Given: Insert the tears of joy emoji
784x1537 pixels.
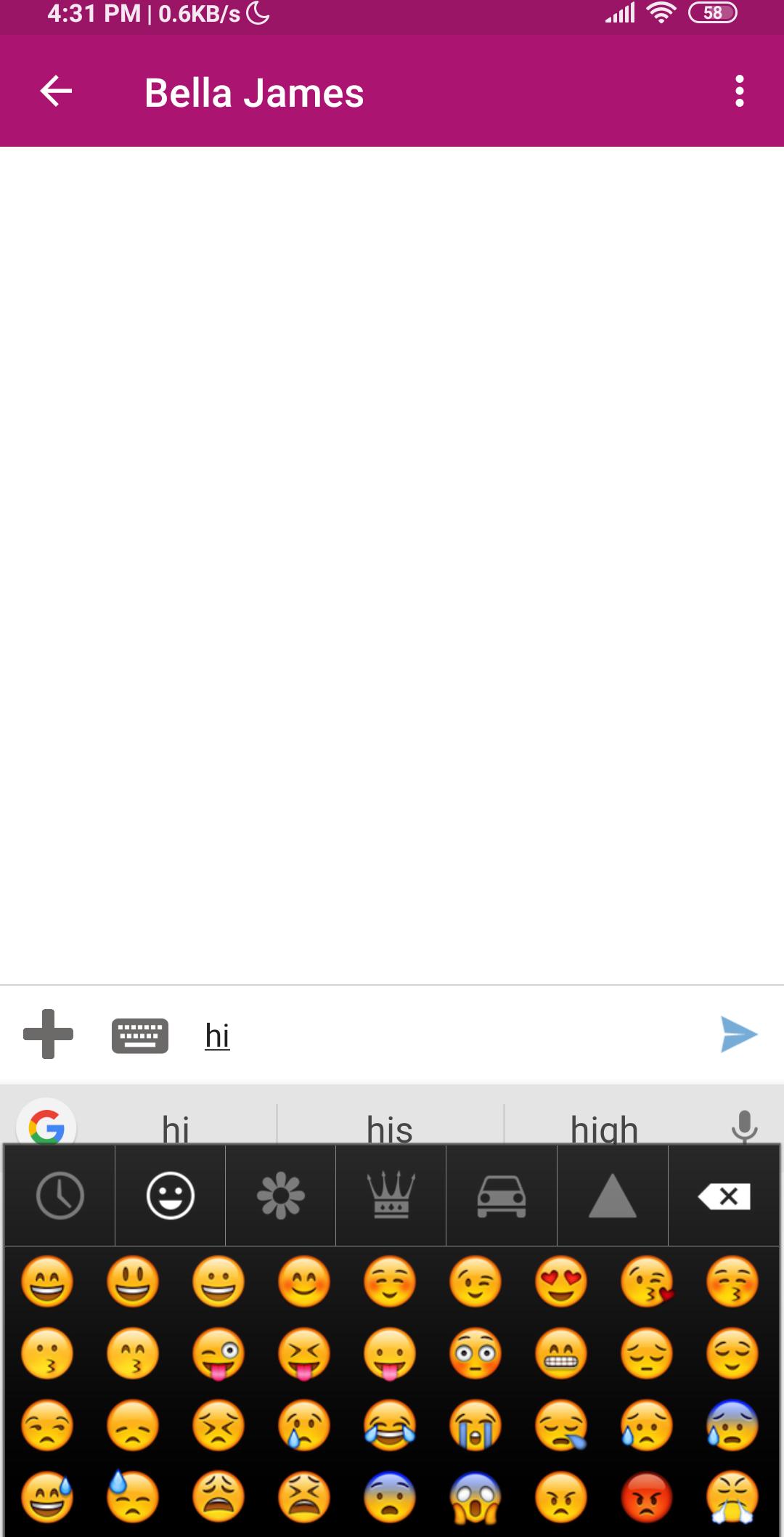Looking at the screenshot, I should coord(390,1425).
